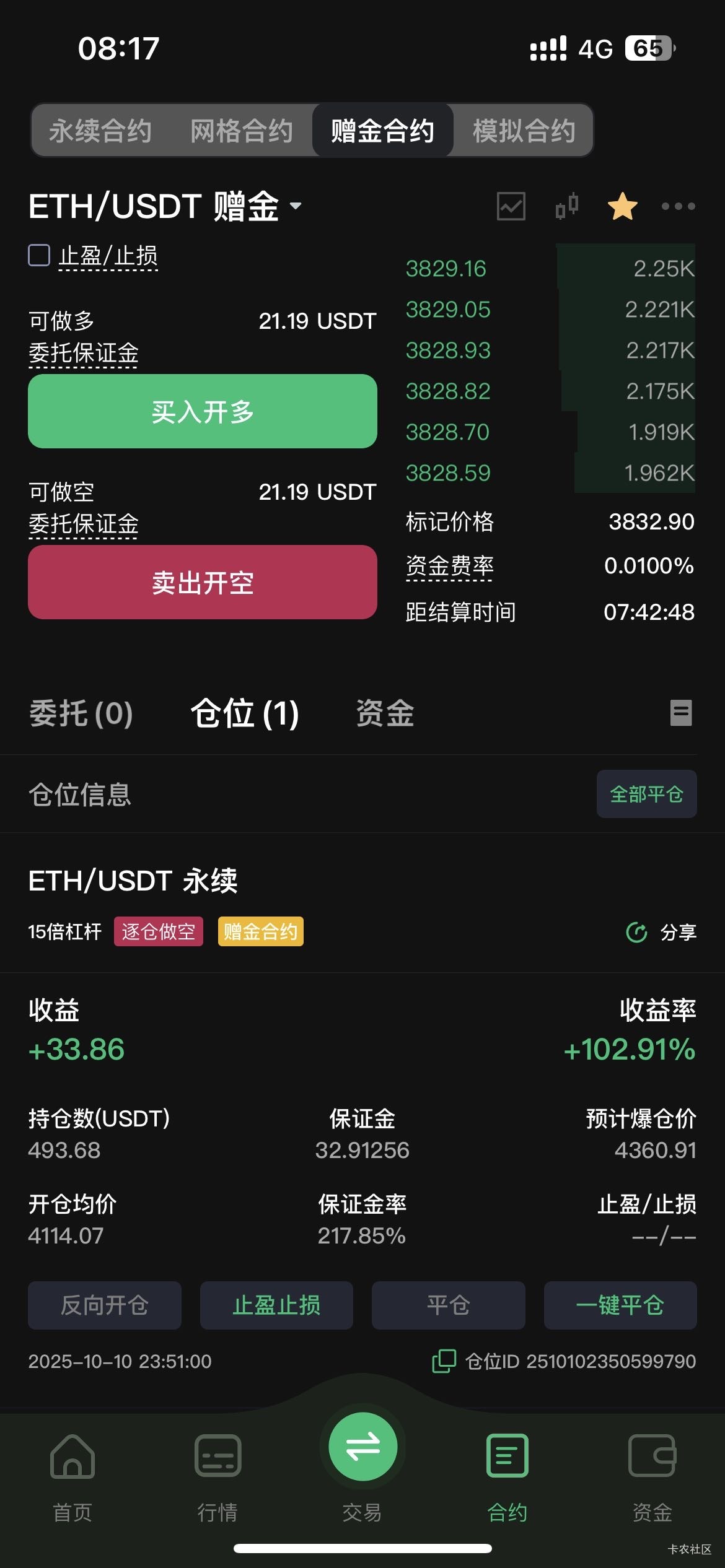Switch to the 委托 (0) tab
Image resolution: width=725 pixels, height=1568 pixels.
pos(81,713)
